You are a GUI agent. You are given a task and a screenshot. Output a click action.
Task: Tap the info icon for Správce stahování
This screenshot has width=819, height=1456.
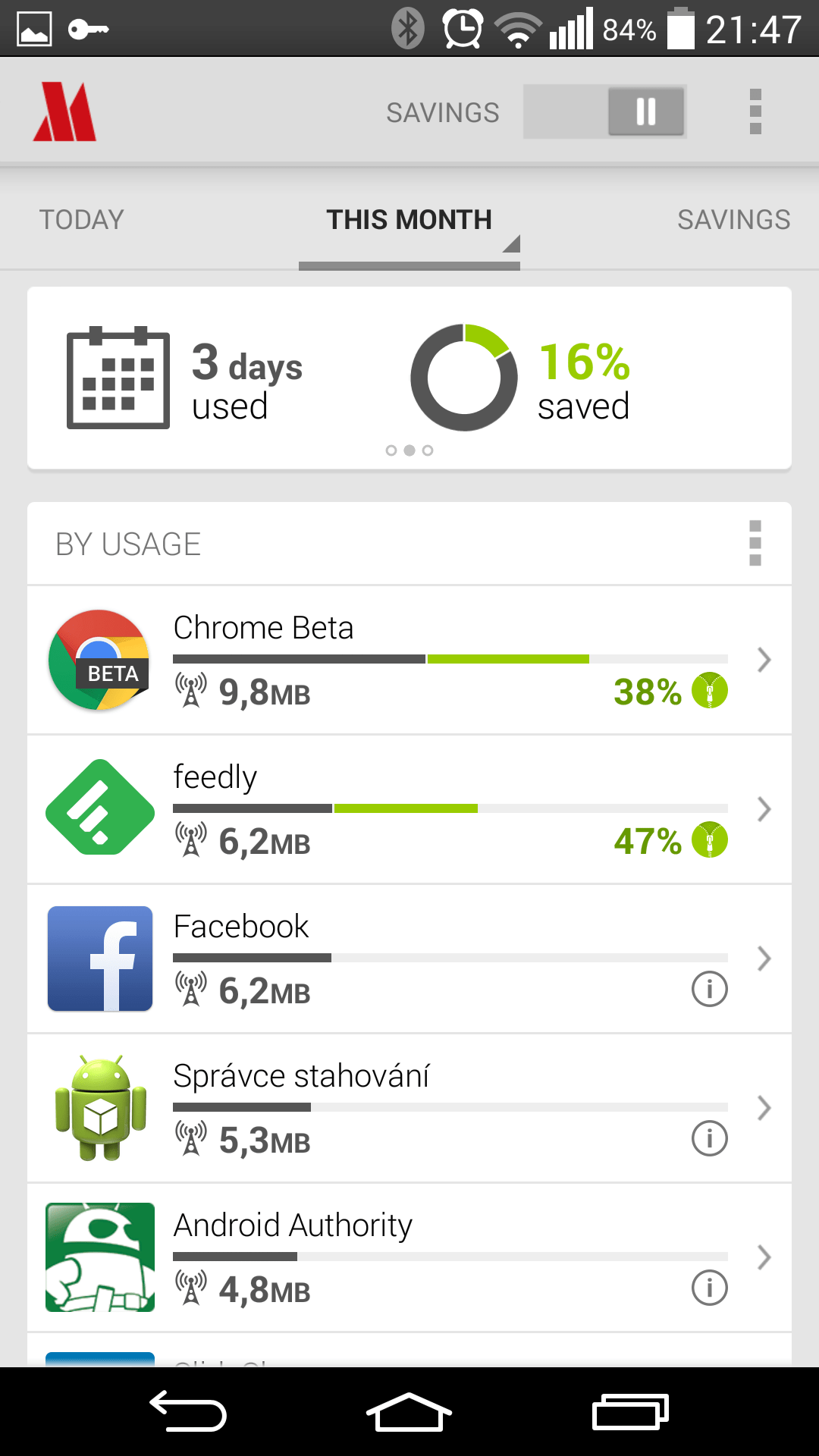click(x=710, y=1138)
